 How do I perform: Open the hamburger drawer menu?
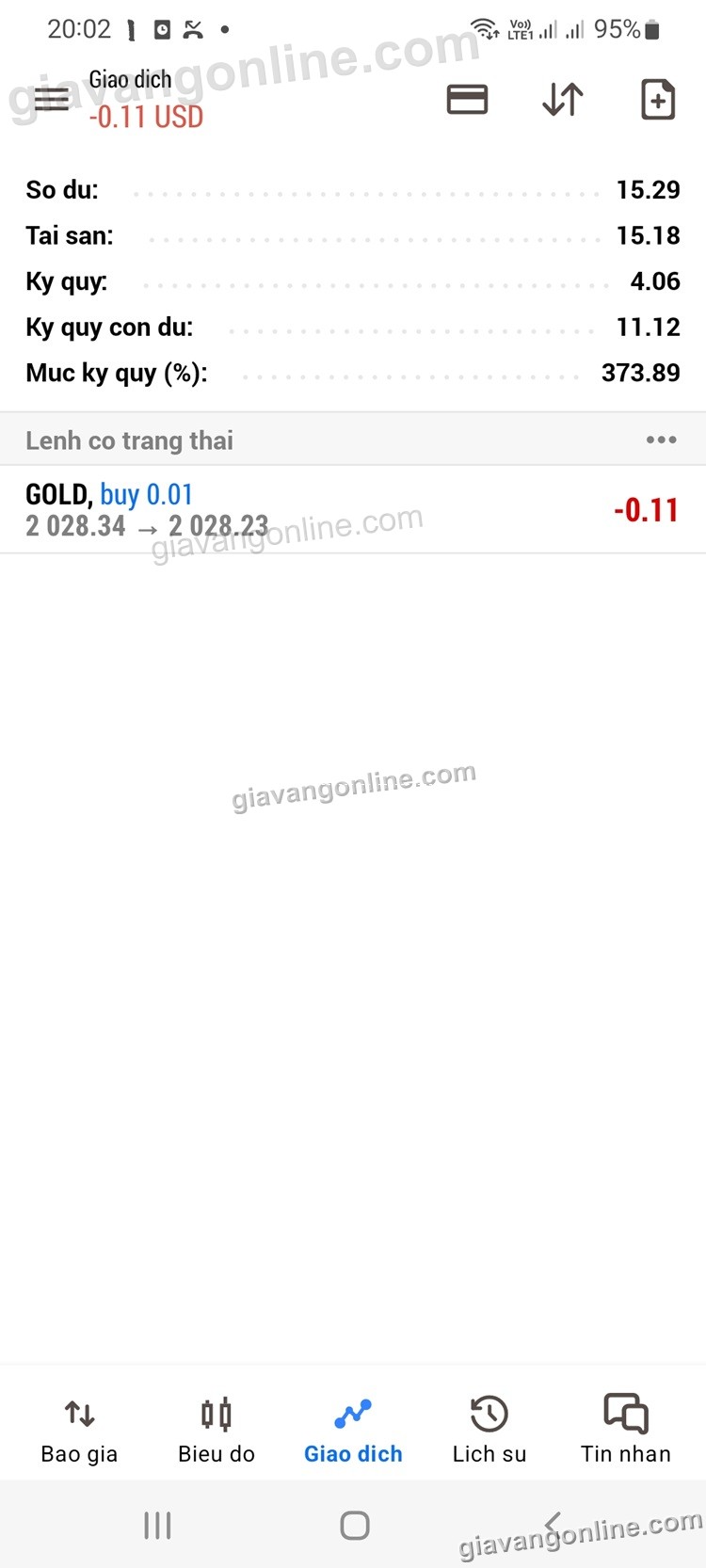click(51, 99)
